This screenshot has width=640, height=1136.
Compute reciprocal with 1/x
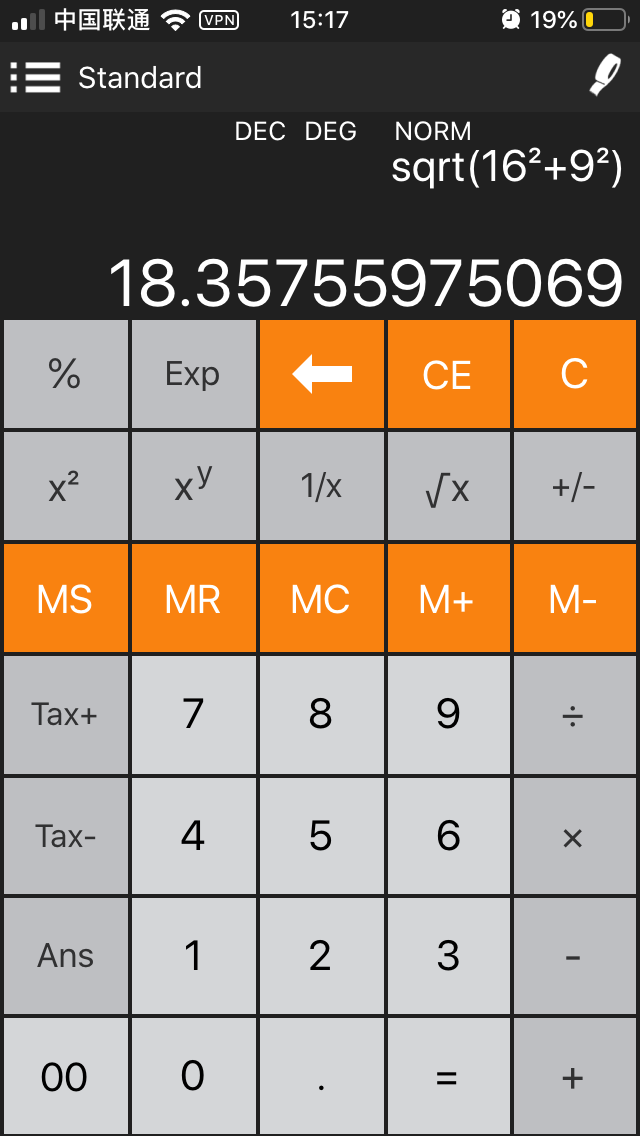coord(321,487)
